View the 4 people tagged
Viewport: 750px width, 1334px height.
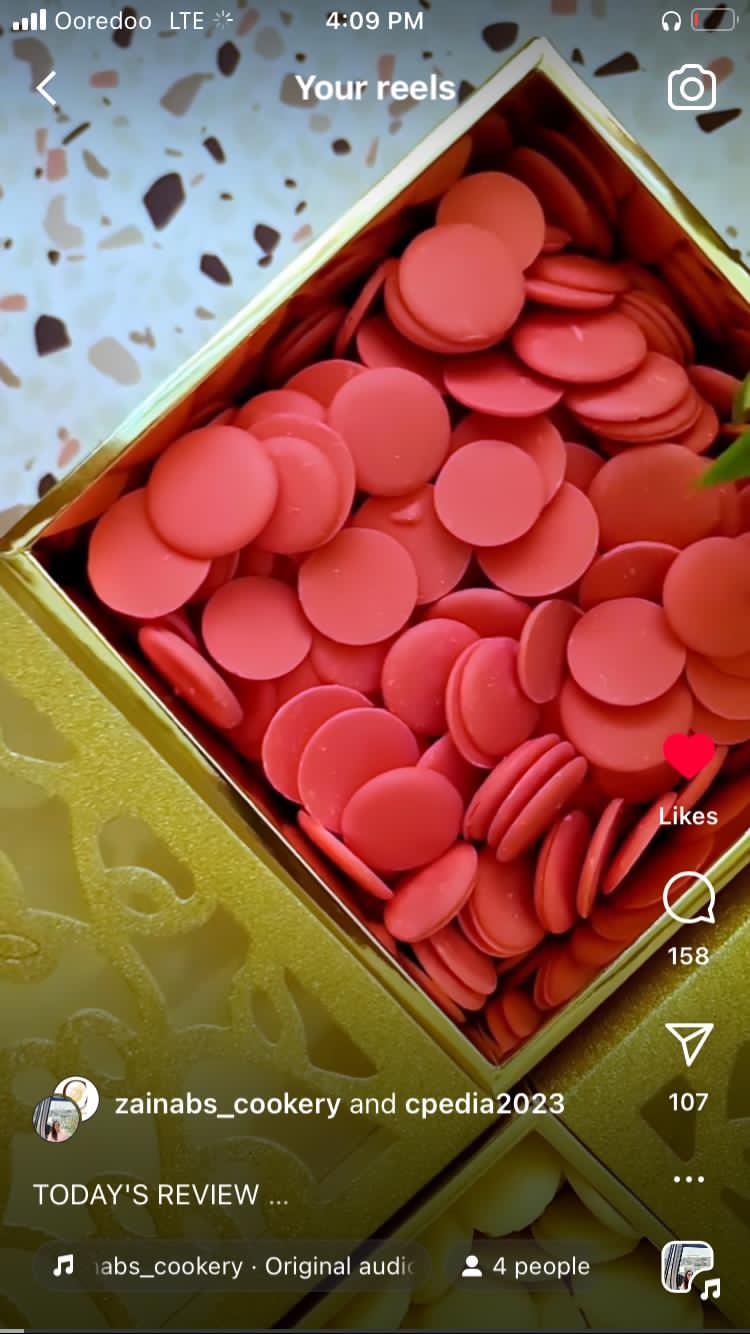[x=526, y=1266]
